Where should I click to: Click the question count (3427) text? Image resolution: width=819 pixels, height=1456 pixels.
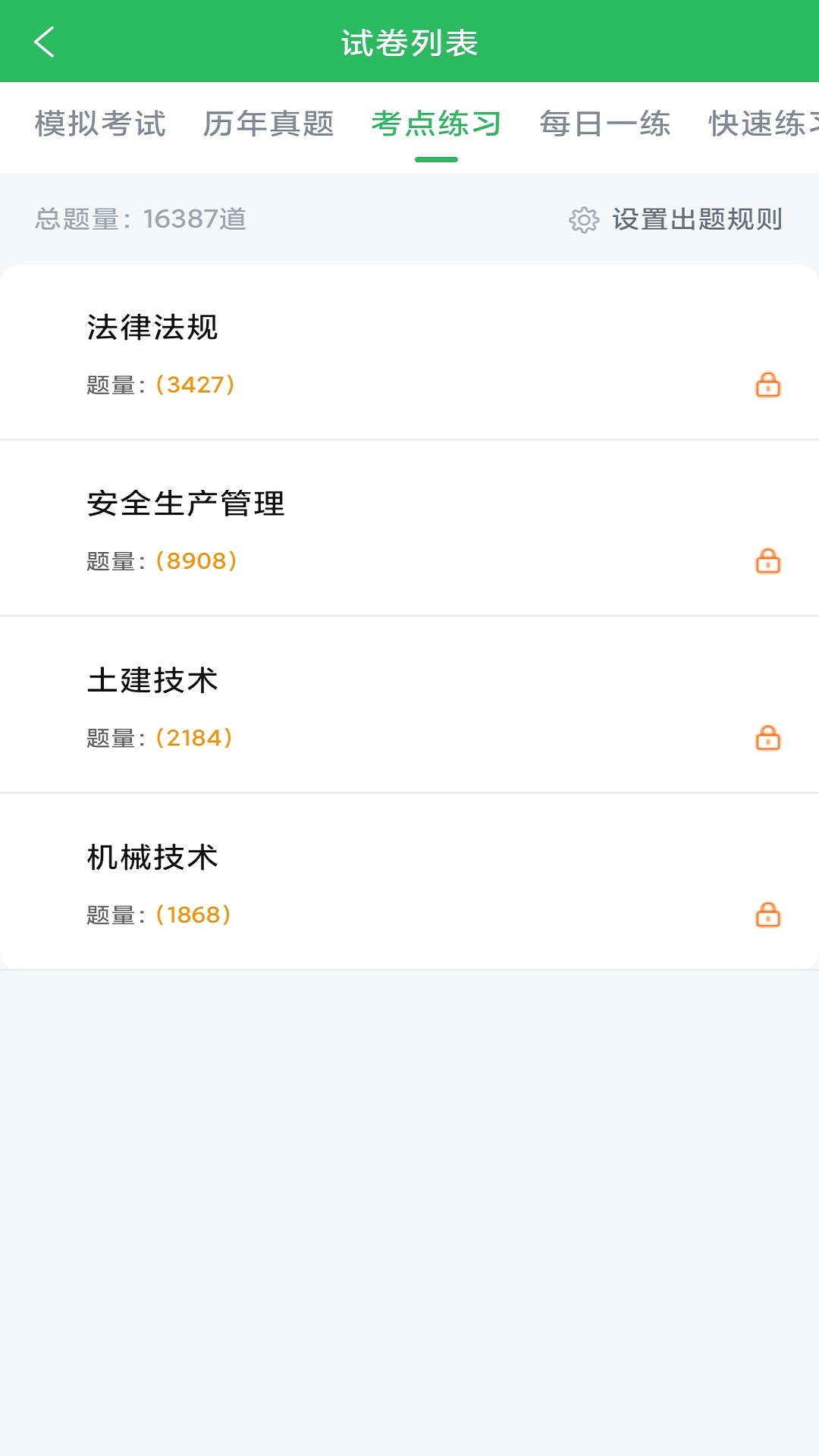192,385
